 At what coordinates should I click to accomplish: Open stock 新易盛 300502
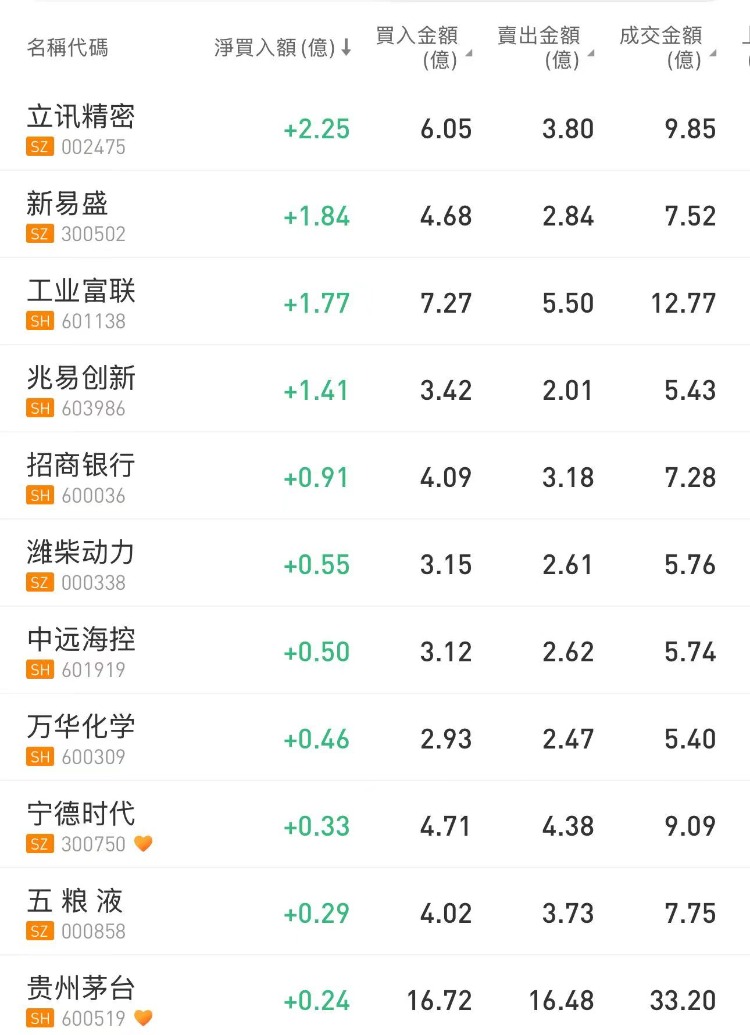68,216
